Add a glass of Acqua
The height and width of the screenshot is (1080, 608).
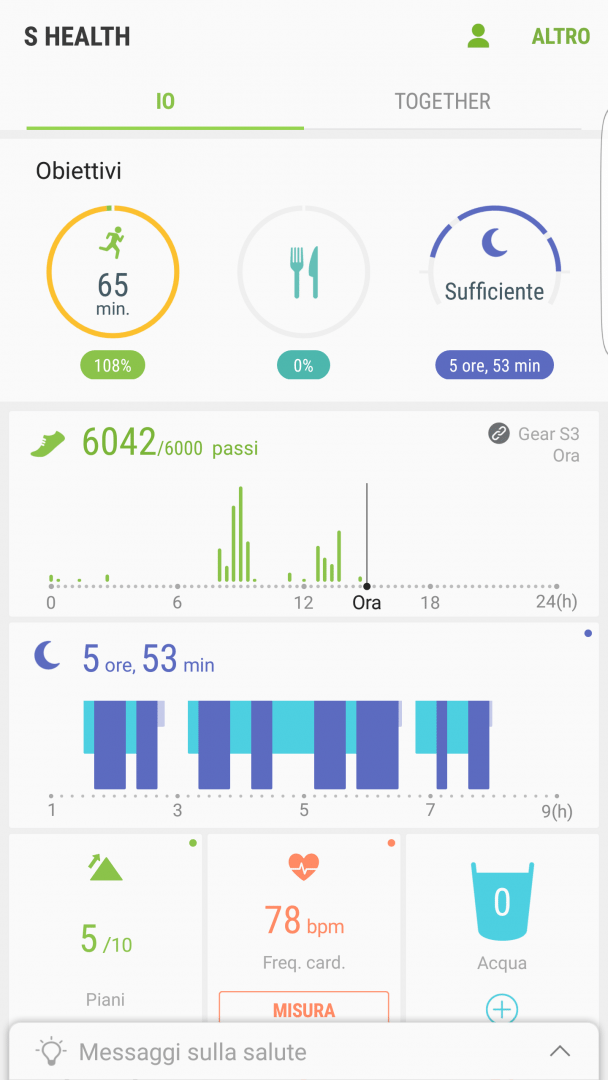[x=502, y=1010]
